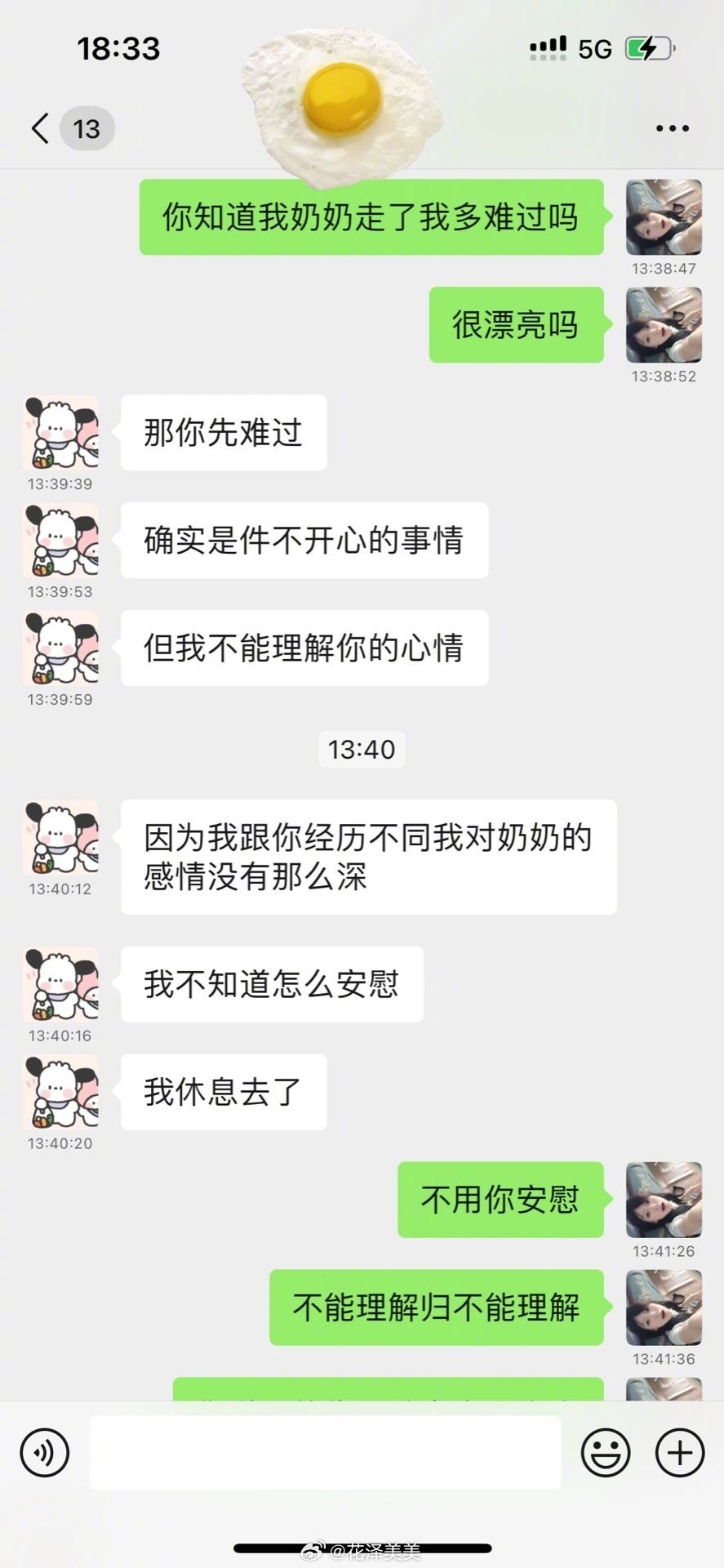Go back to the chat list
Screen dimensions: 724x1568
point(41,128)
